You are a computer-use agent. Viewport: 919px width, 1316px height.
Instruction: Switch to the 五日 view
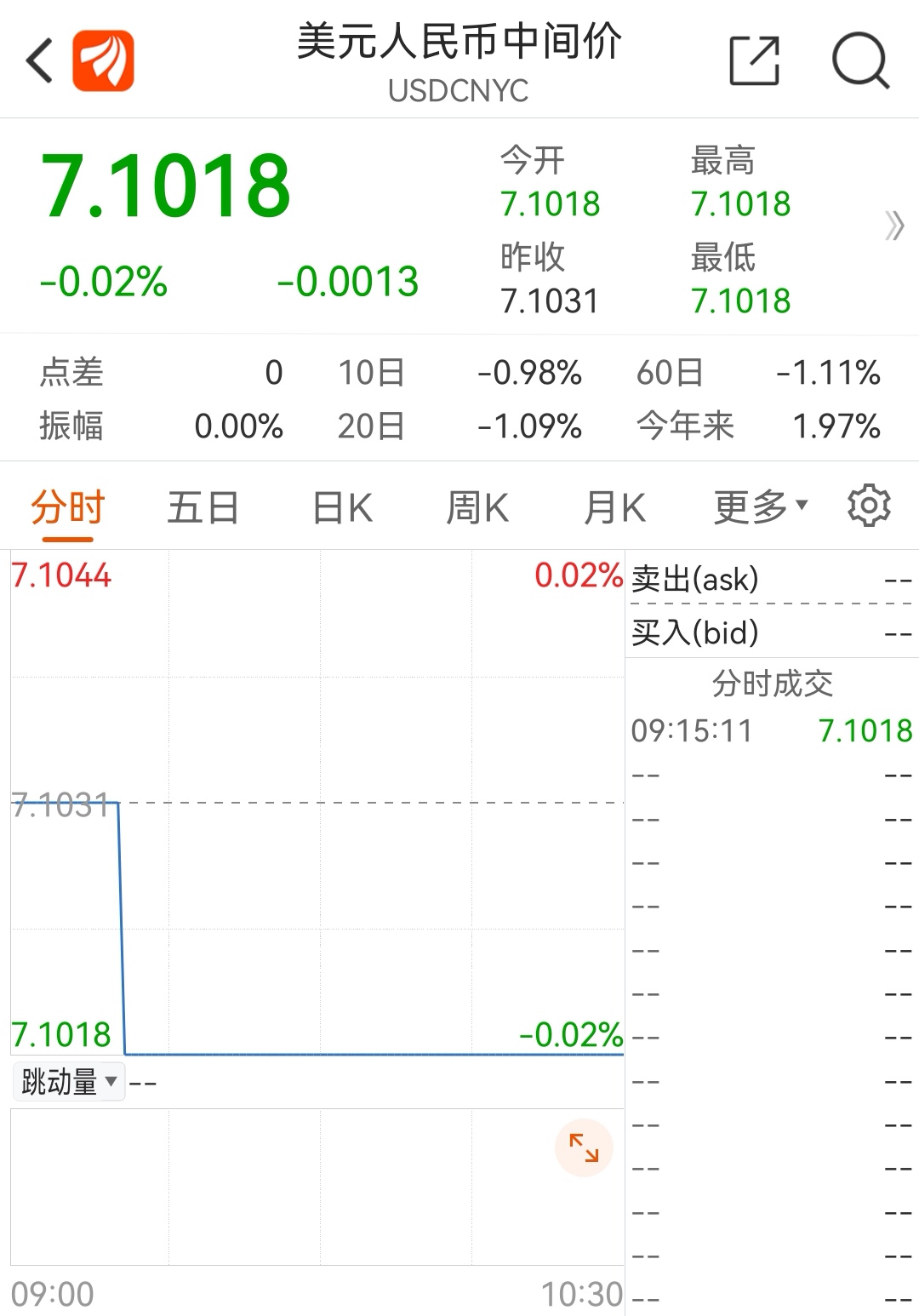point(203,505)
